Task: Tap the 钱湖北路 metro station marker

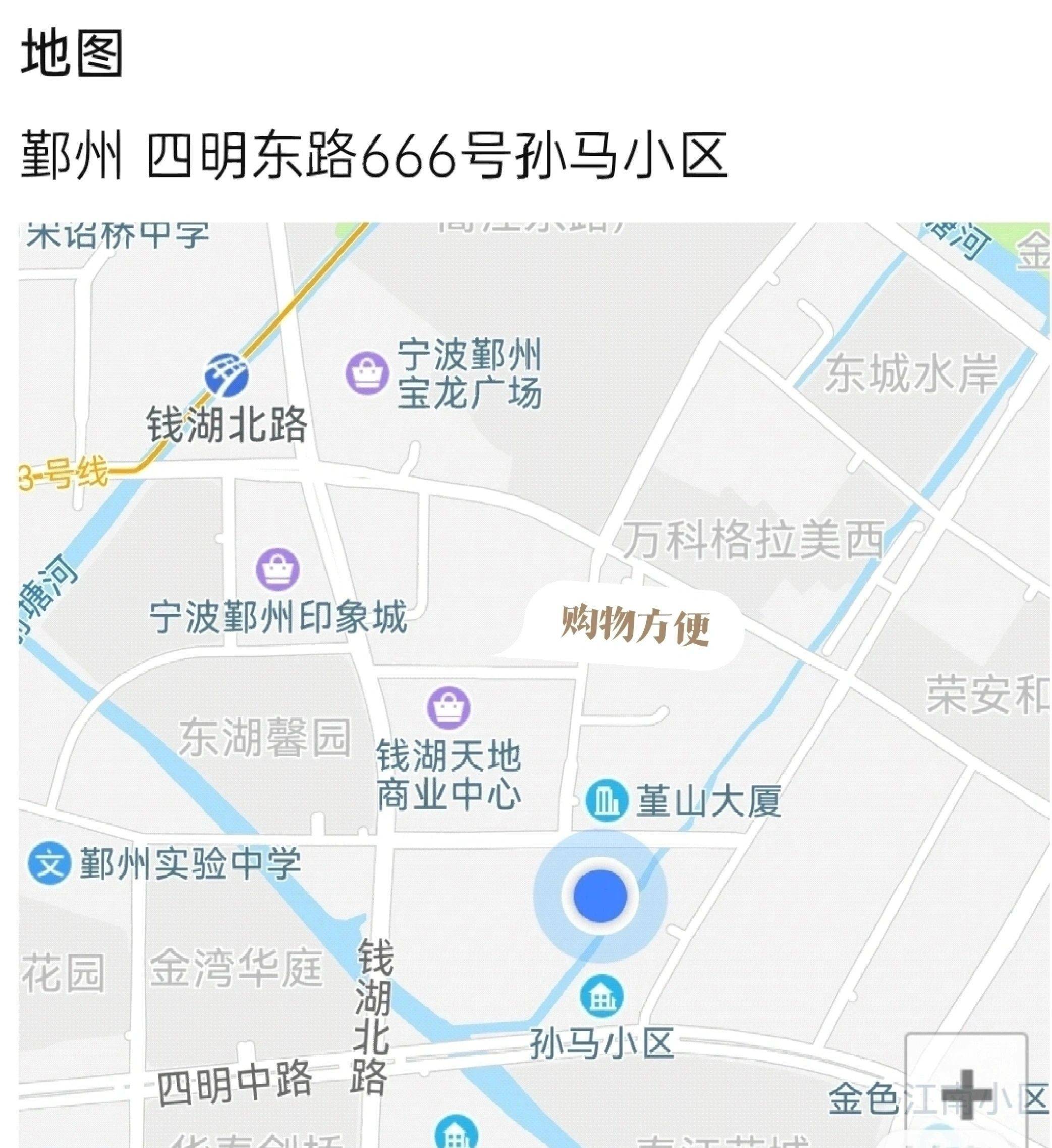Action: [x=227, y=374]
